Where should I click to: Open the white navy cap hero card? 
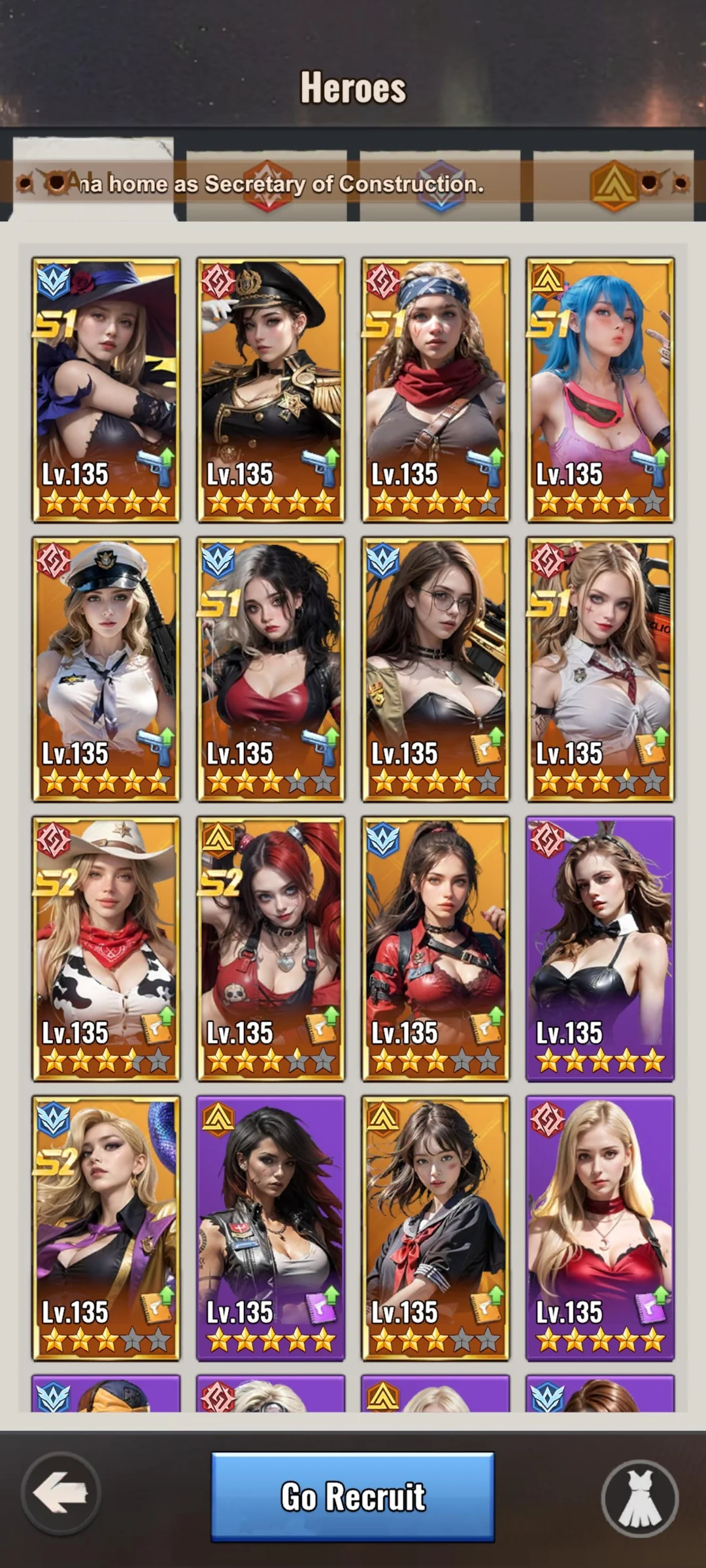click(x=106, y=669)
